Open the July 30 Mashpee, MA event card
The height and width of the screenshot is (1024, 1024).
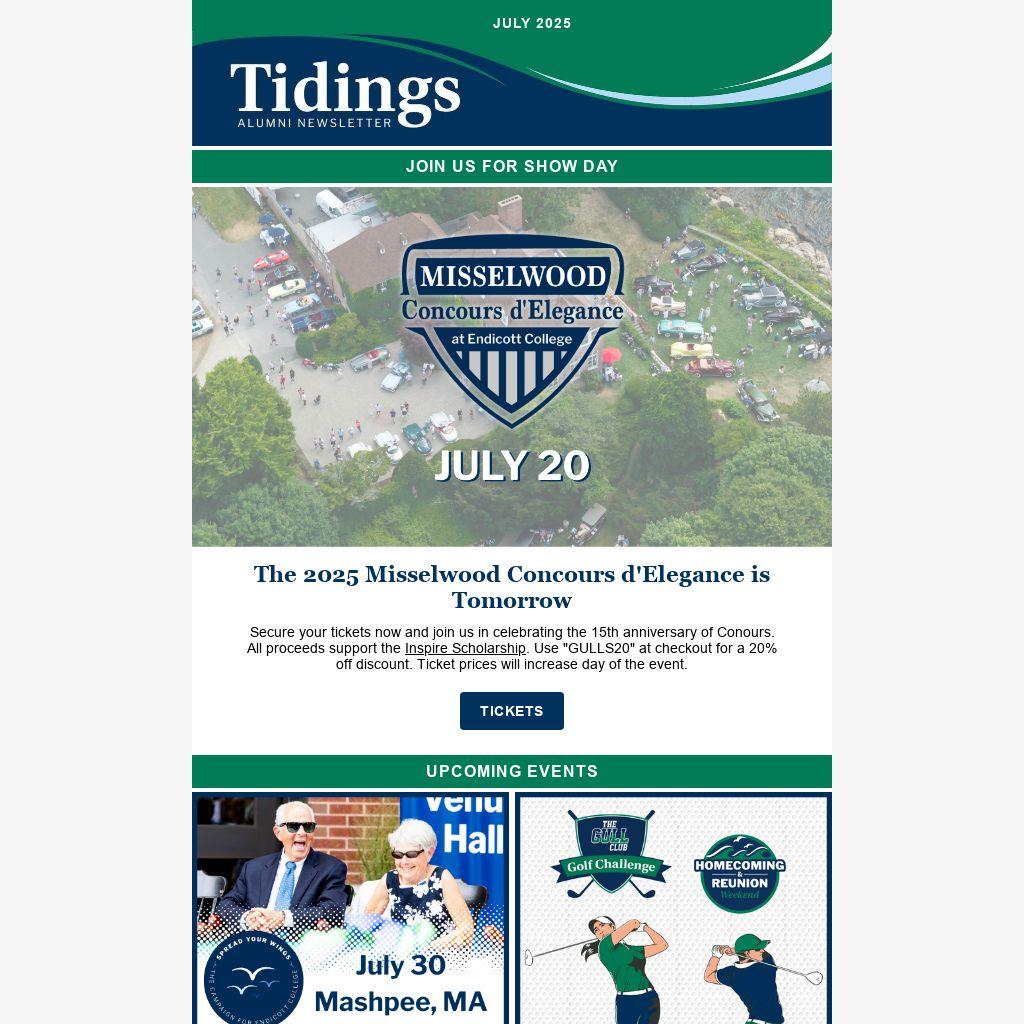click(x=350, y=908)
